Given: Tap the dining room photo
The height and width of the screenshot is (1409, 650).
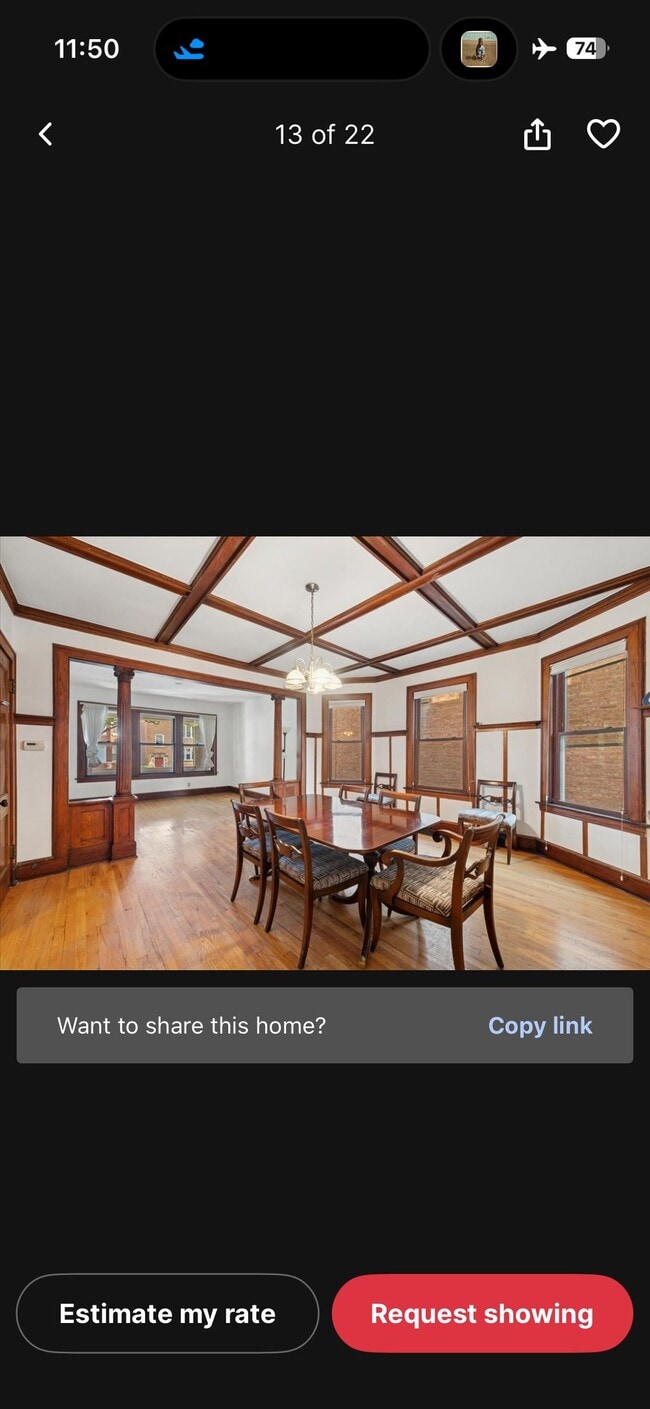Looking at the screenshot, I should point(325,753).
